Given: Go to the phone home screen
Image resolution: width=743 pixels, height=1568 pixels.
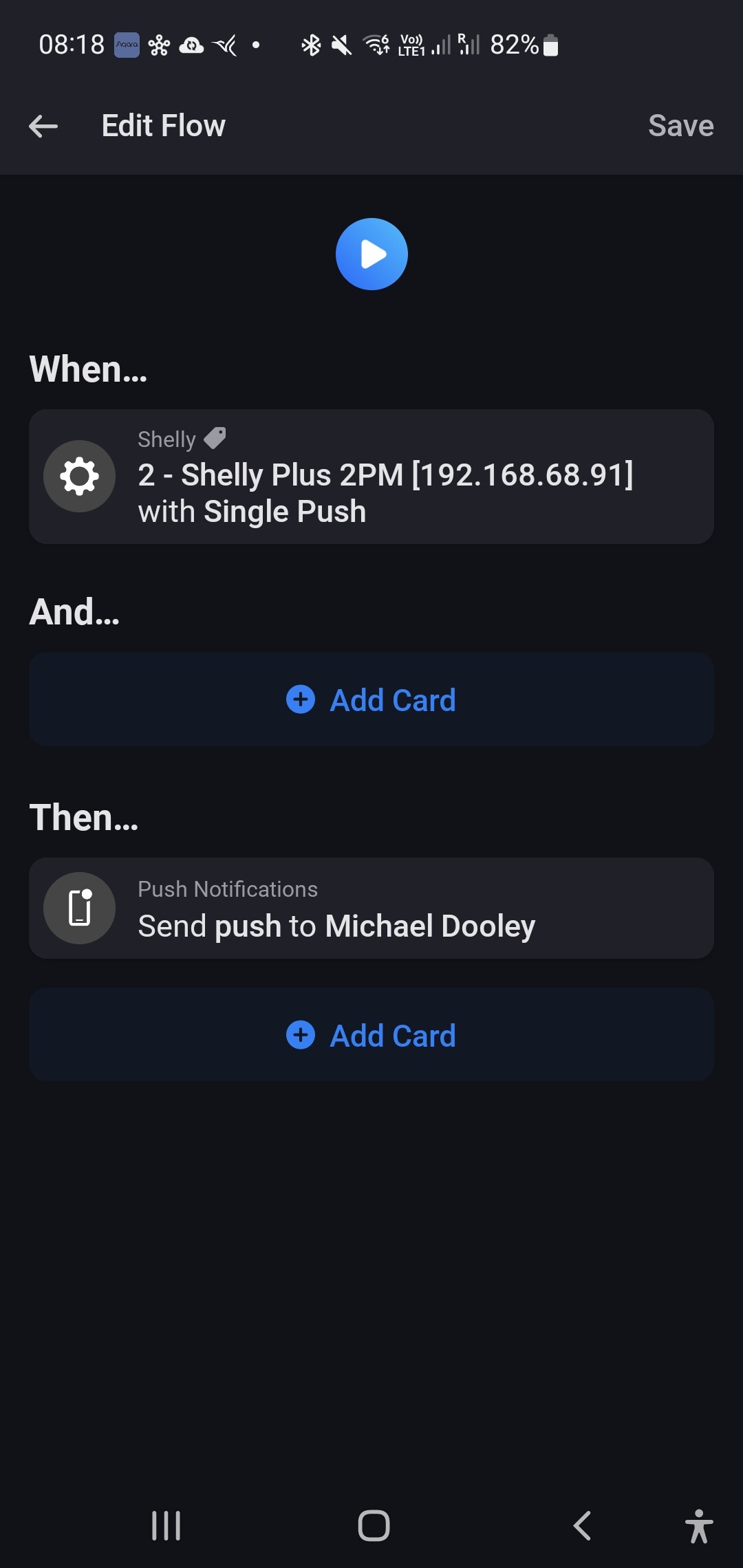Looking at the screenshot, I should click(374, 1525).
